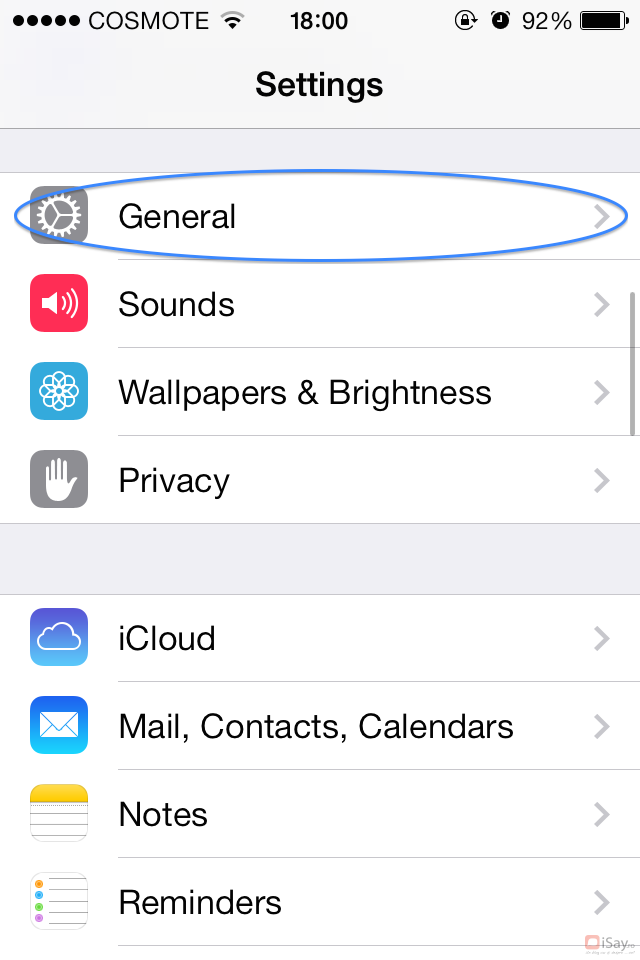640x960 pixels.
Task: Open General settings
Action: 320,216
